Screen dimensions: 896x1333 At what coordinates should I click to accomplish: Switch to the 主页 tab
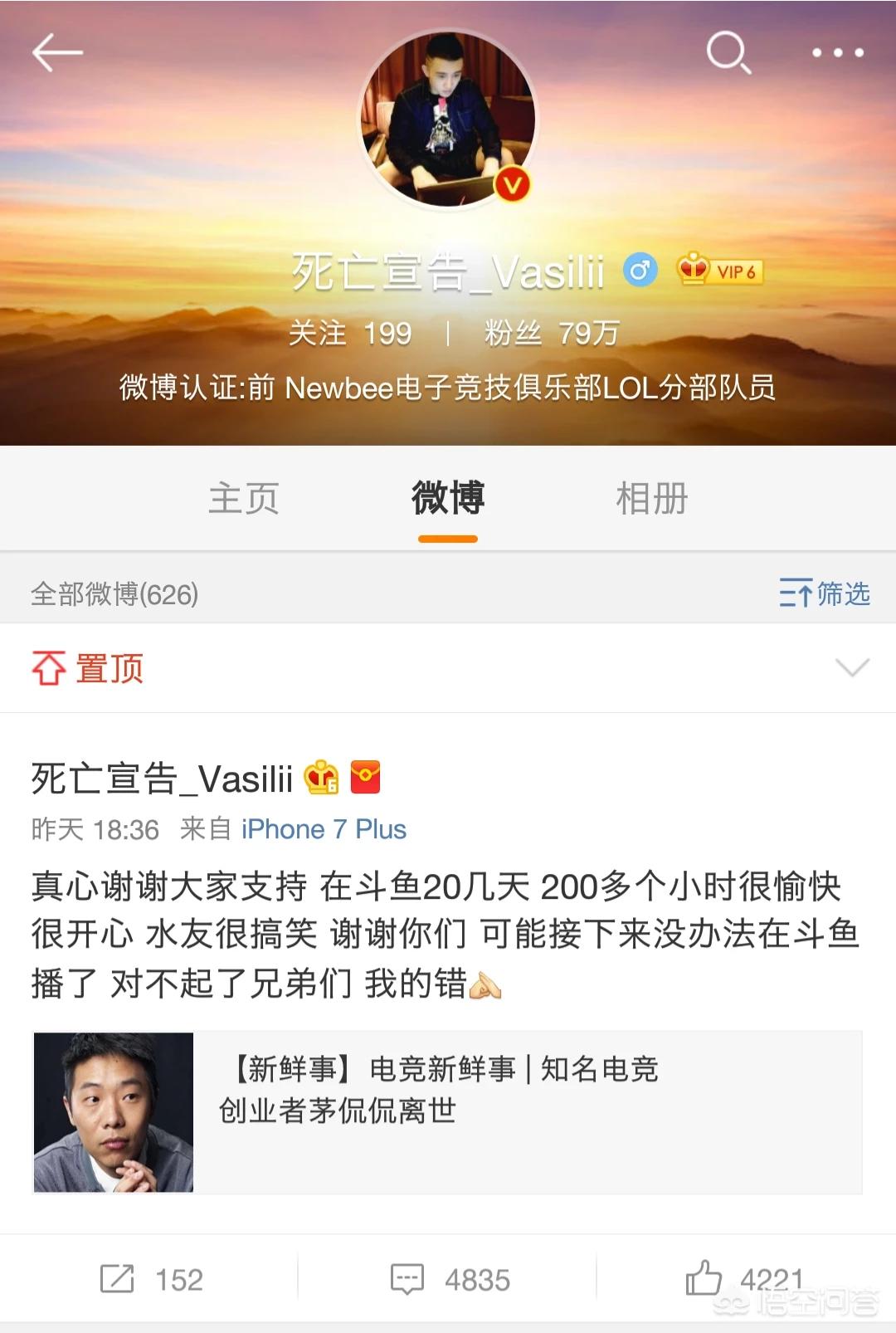point(243,499)
